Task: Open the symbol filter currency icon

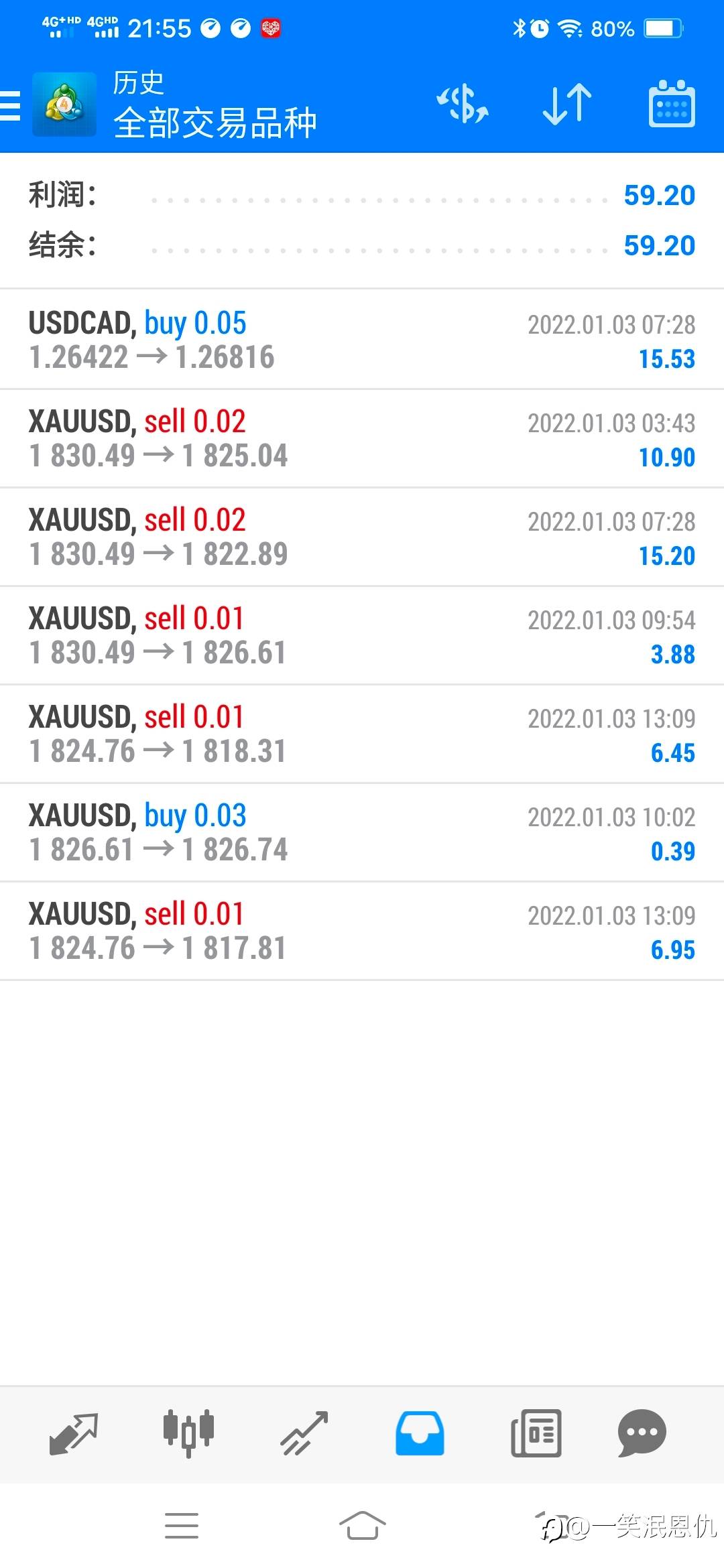Action: click(463, 105)
